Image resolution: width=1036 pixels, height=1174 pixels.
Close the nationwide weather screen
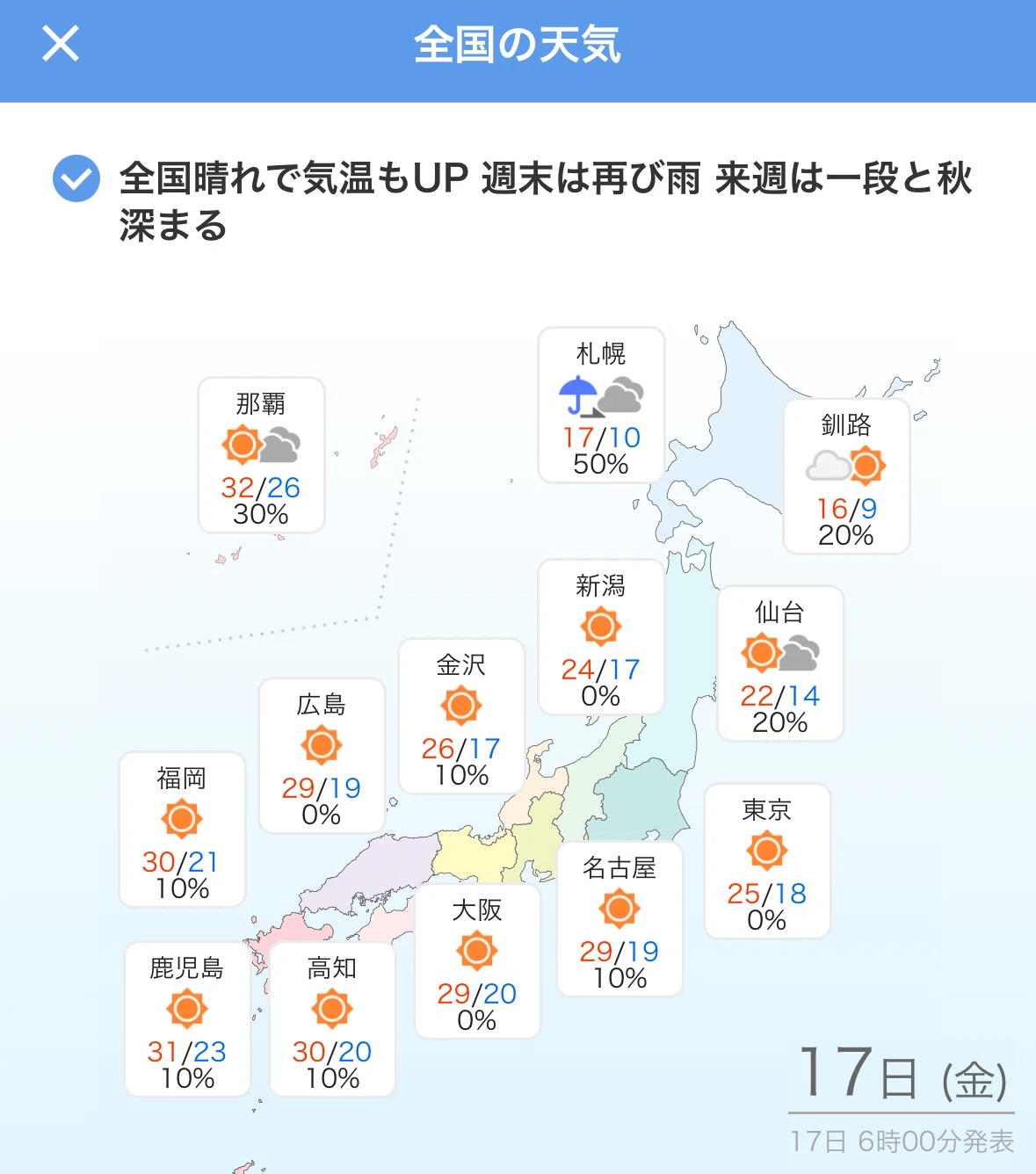tap(61, 43)
